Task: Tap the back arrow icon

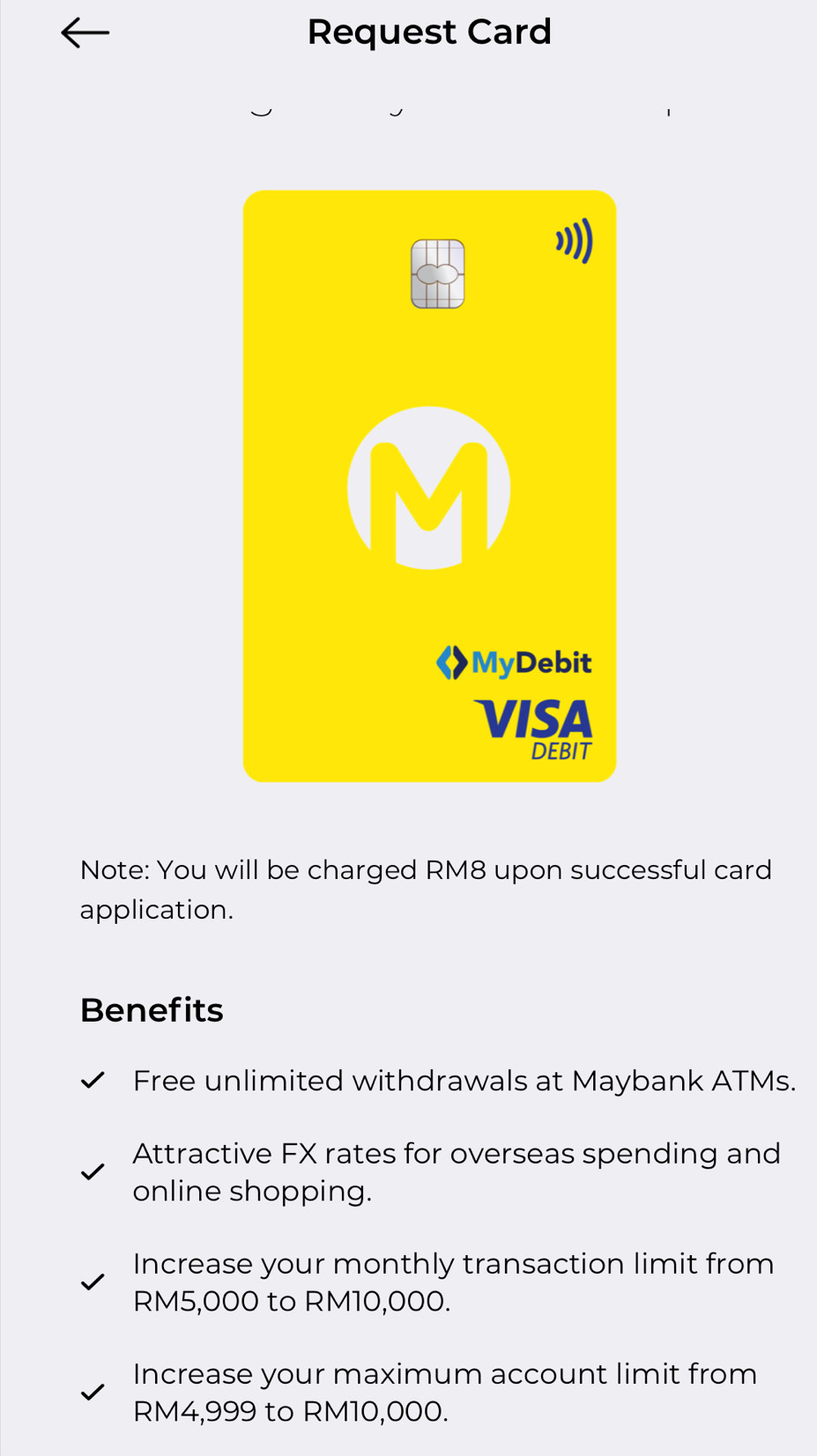Action: [85, 32]
